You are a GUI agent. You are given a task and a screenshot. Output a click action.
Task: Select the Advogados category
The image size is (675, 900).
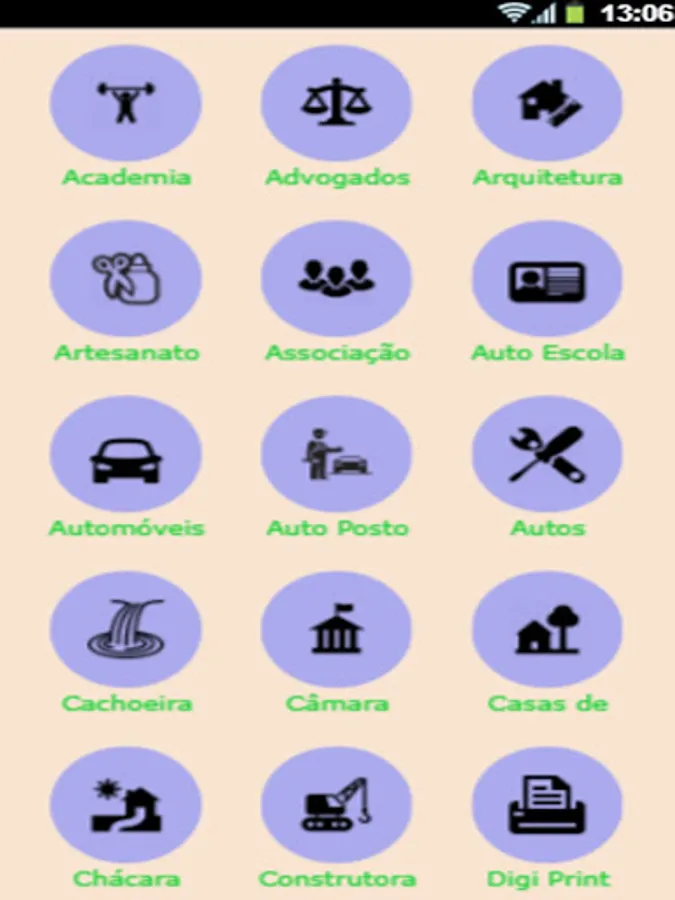tap(336, 103)
